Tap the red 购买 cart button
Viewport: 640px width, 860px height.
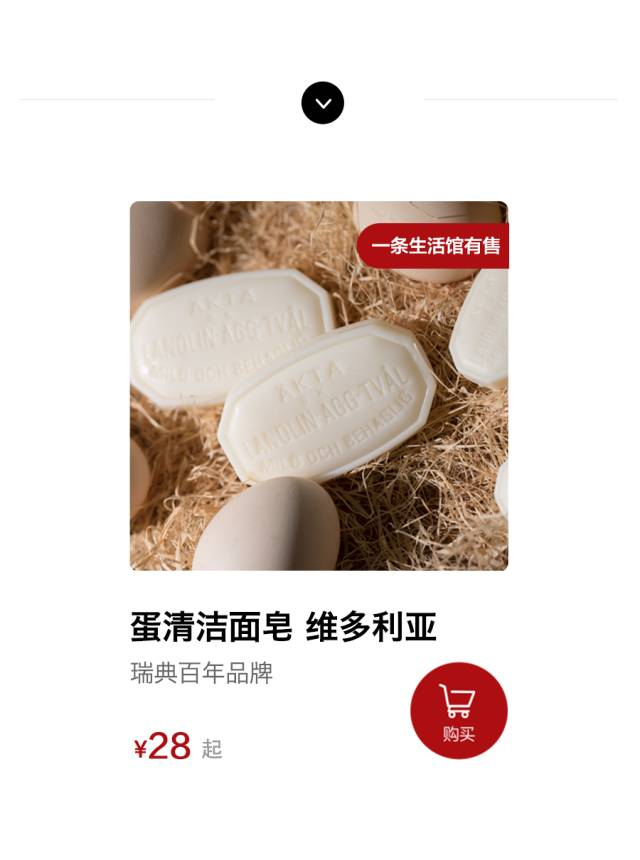click(x=458, y=710)
